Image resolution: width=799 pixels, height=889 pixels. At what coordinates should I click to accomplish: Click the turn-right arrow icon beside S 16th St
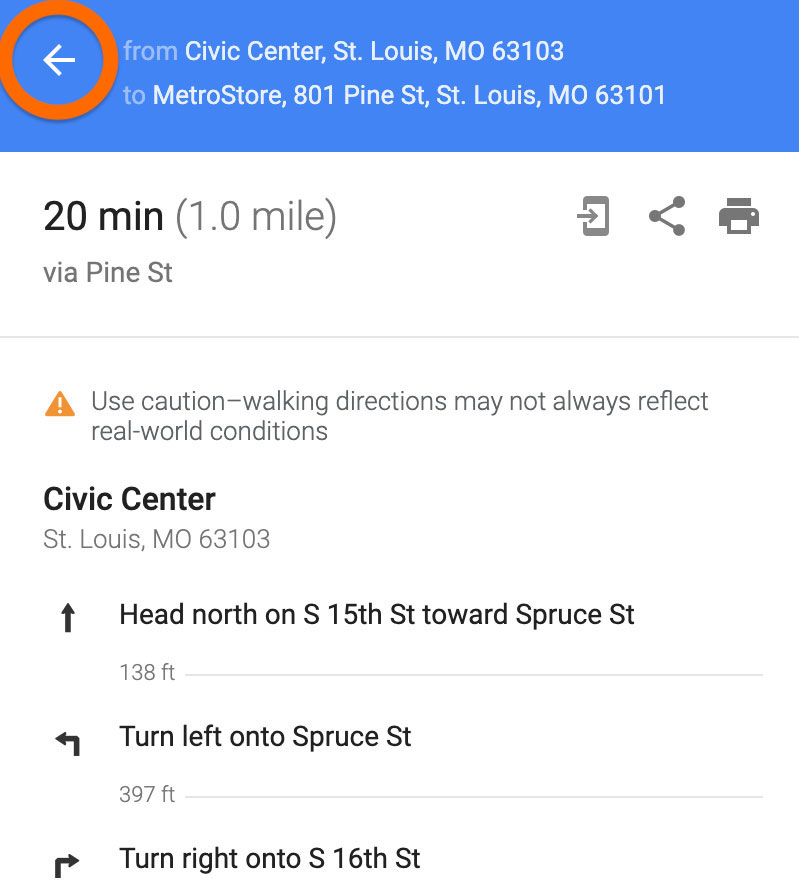[66, 858]
